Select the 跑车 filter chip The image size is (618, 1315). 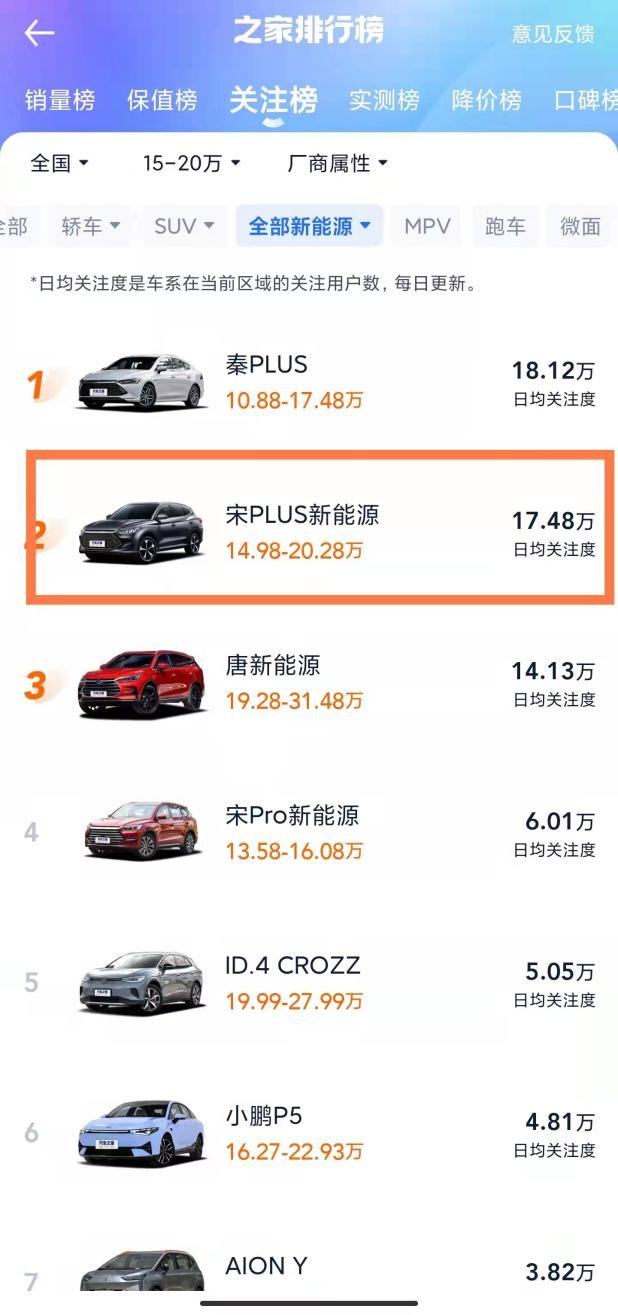[x=505, y=227]
